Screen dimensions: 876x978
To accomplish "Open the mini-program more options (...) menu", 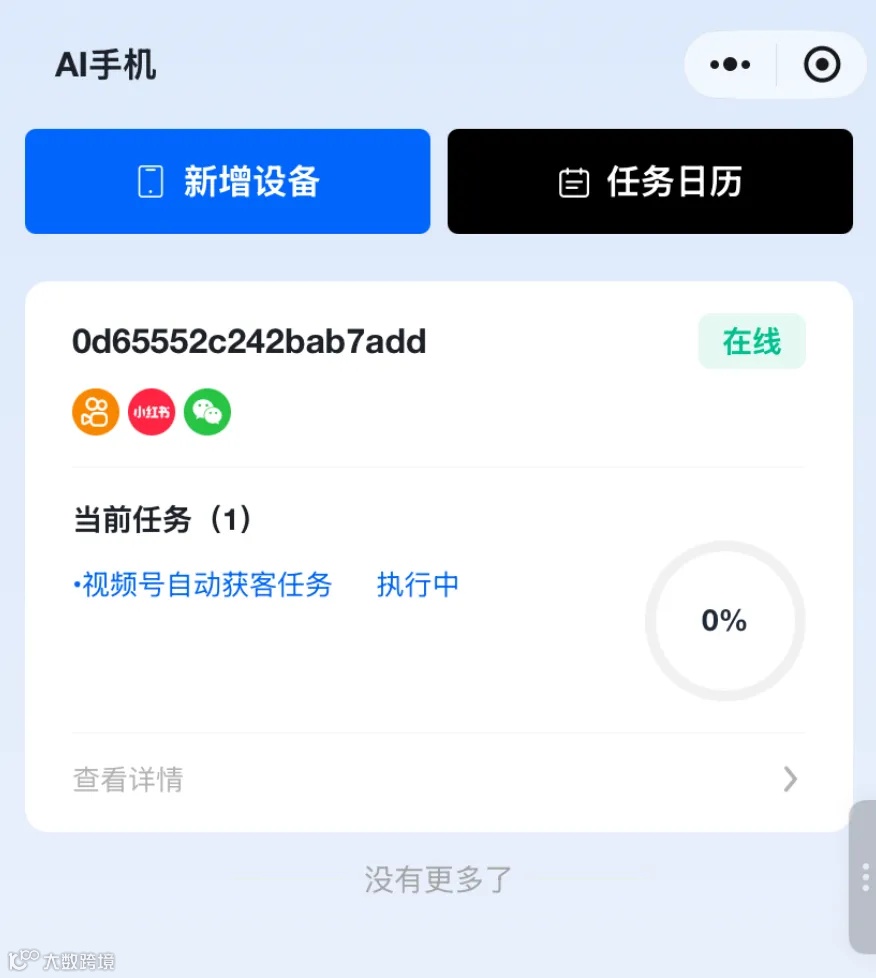I will tap(729, 64).
